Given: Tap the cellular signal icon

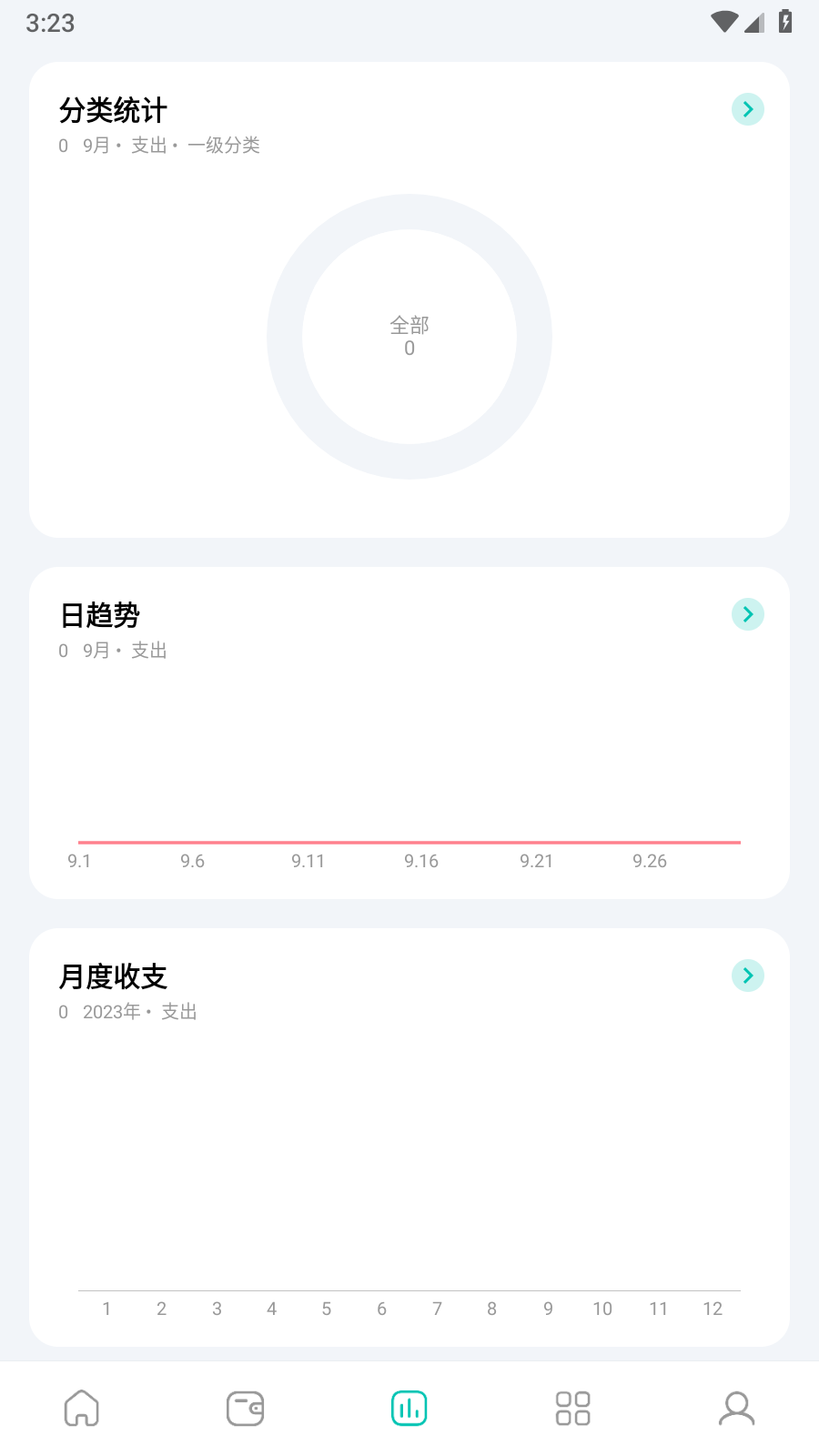Looking at the screenshot, I should click(x=754, y=24).
